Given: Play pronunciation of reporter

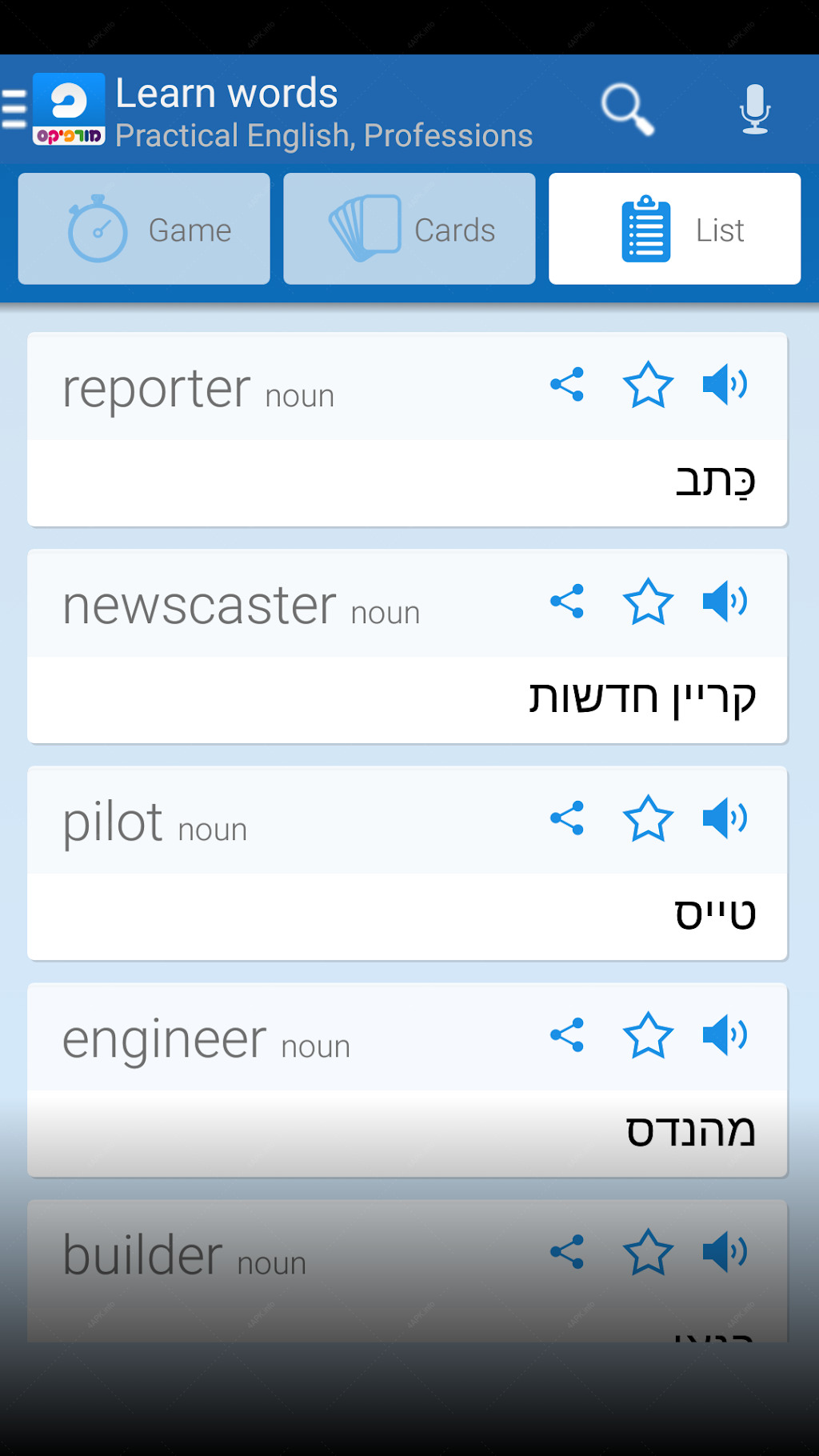Looking at the screenshot, I should click(725, 385).
